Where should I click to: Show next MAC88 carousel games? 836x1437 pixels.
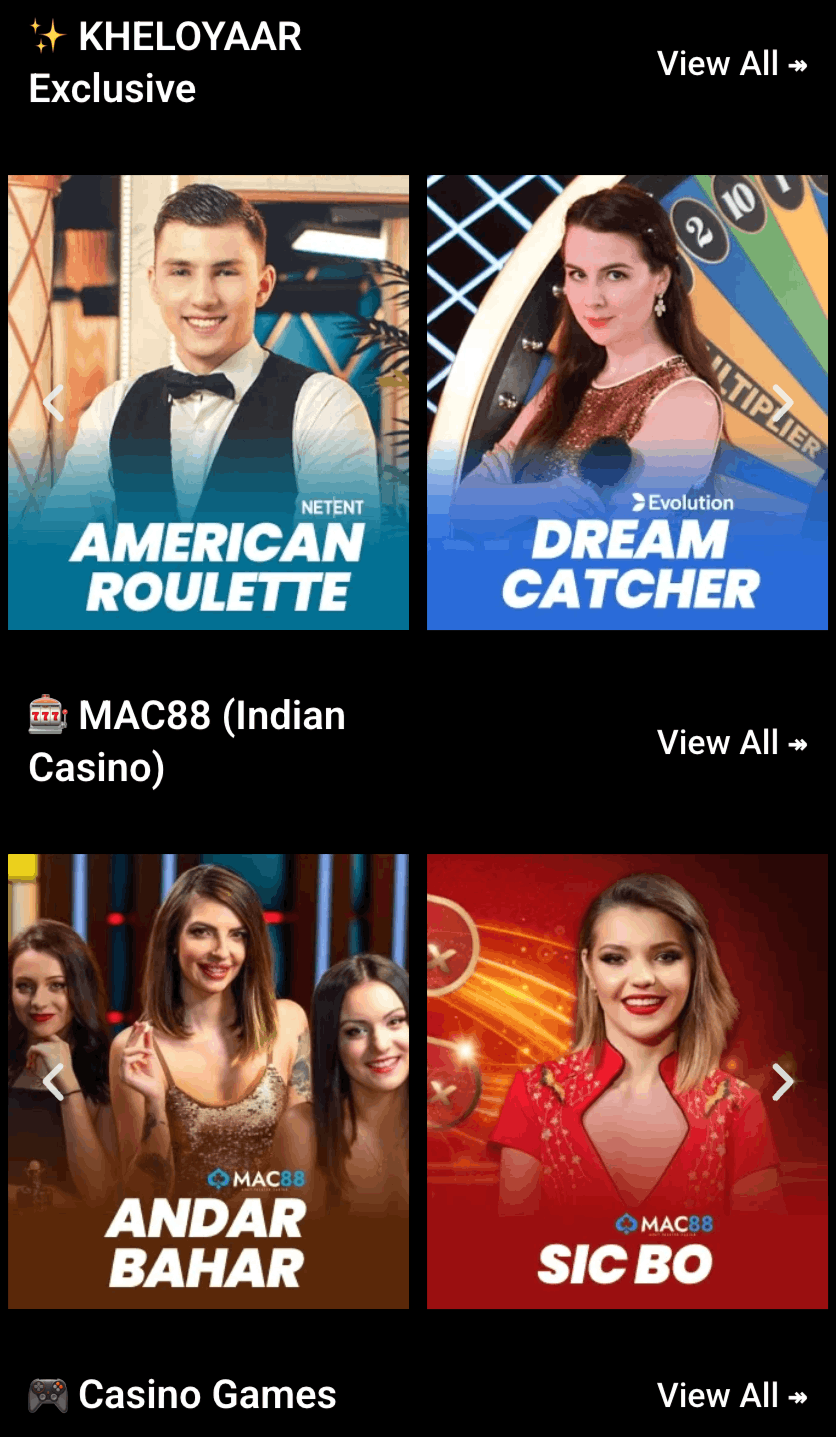782,1082
